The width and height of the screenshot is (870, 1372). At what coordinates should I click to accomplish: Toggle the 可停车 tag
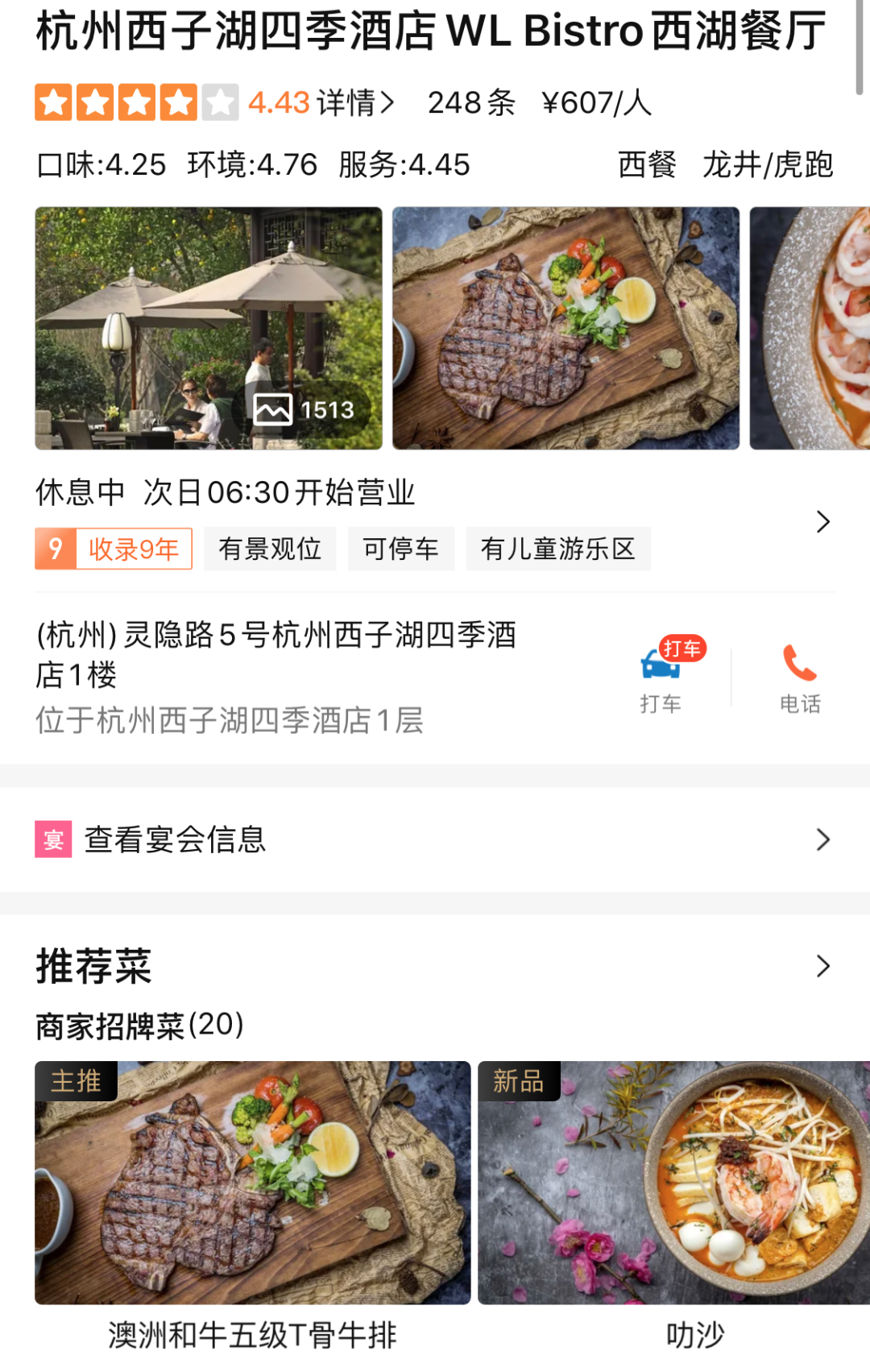pos(400,548)
